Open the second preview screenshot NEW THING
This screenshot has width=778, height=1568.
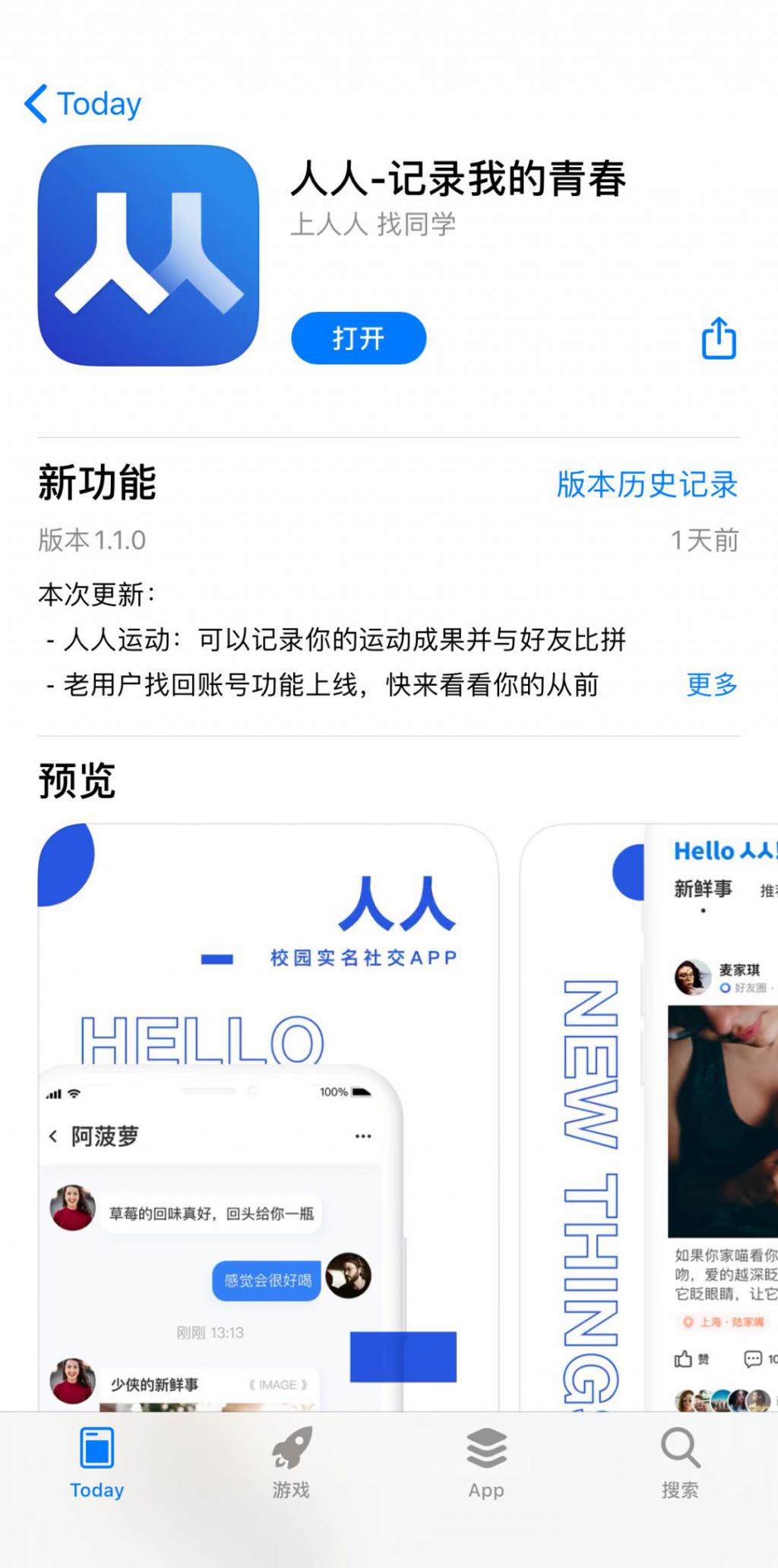646,1116
